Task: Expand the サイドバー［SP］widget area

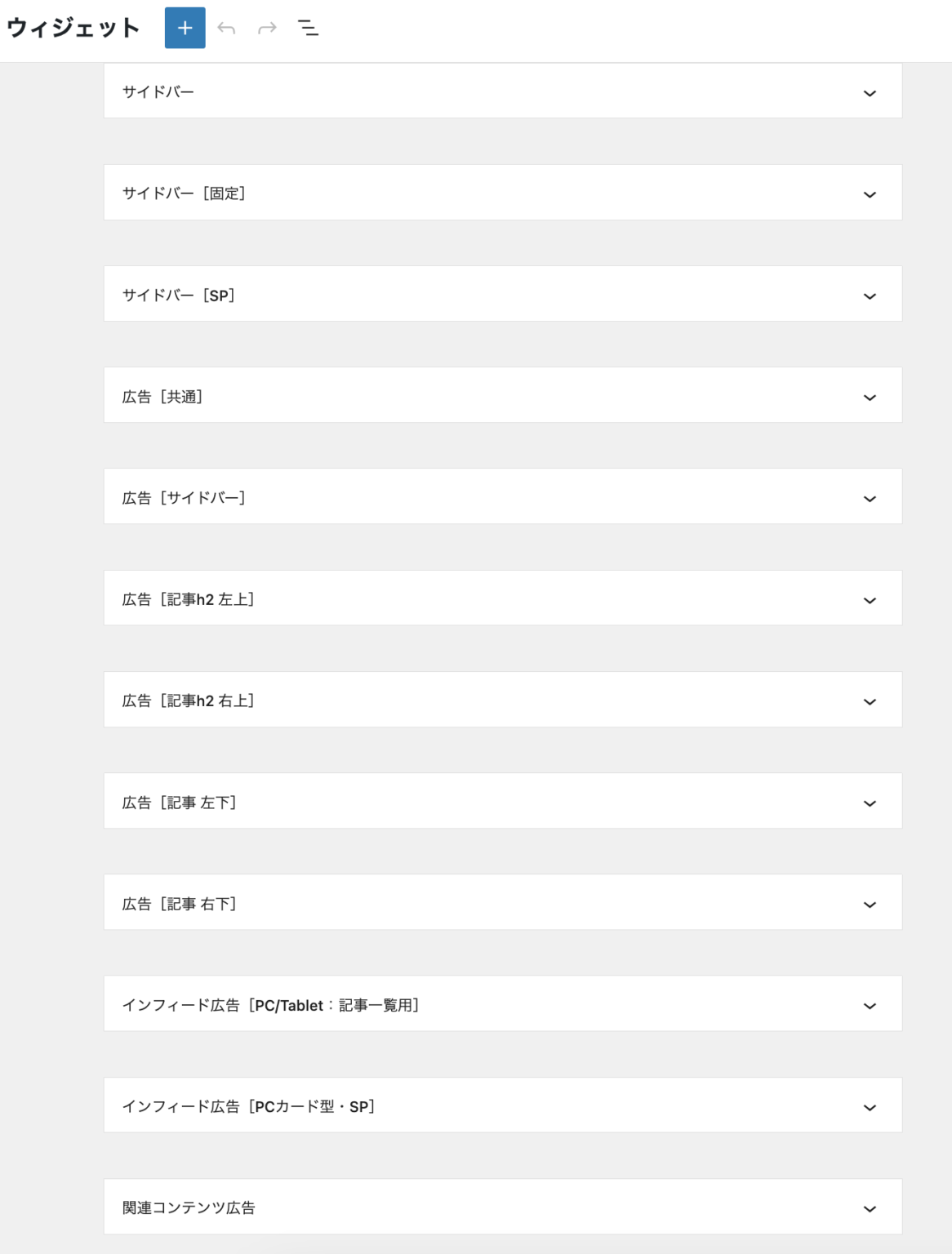Action: [x=870, y=294]
